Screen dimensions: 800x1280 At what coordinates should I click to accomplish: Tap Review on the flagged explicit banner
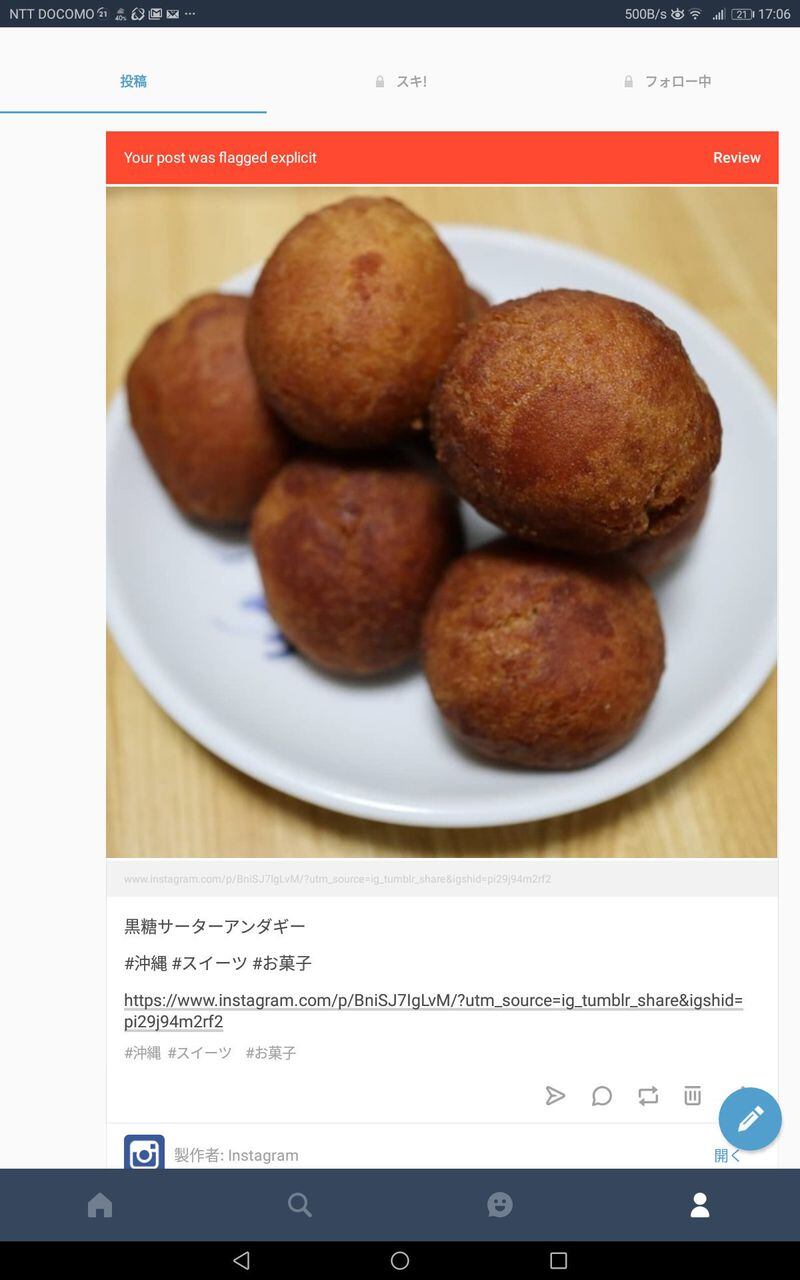[736, 158]
